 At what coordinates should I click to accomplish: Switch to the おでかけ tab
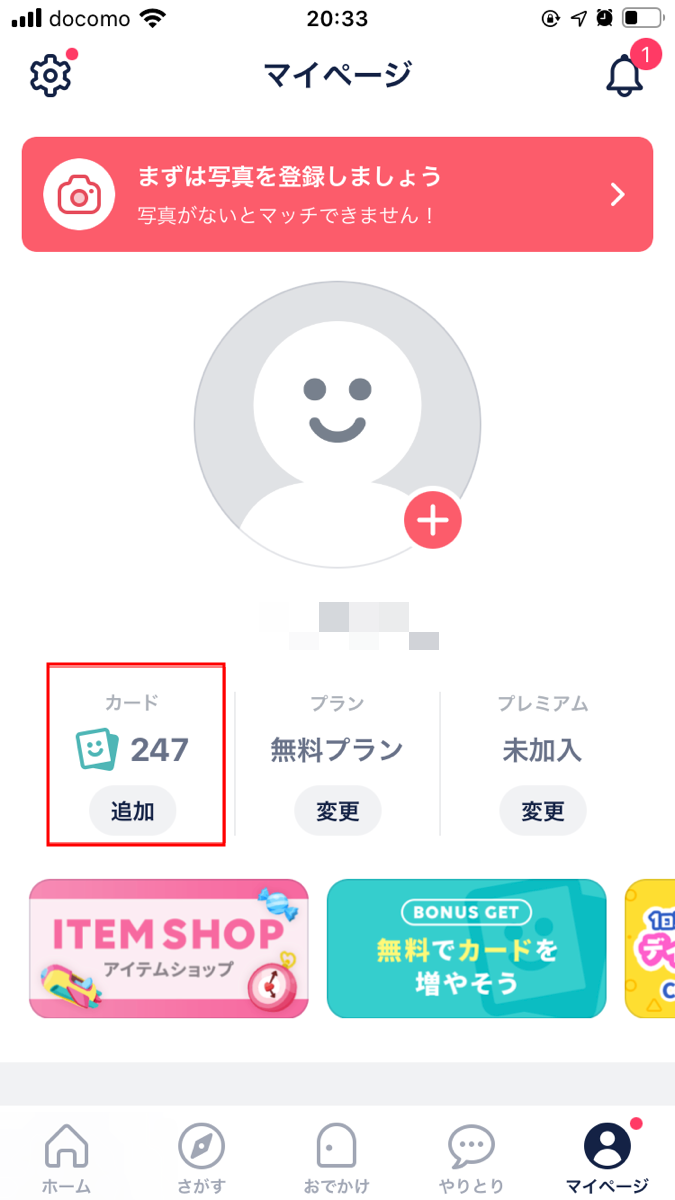336,1157
